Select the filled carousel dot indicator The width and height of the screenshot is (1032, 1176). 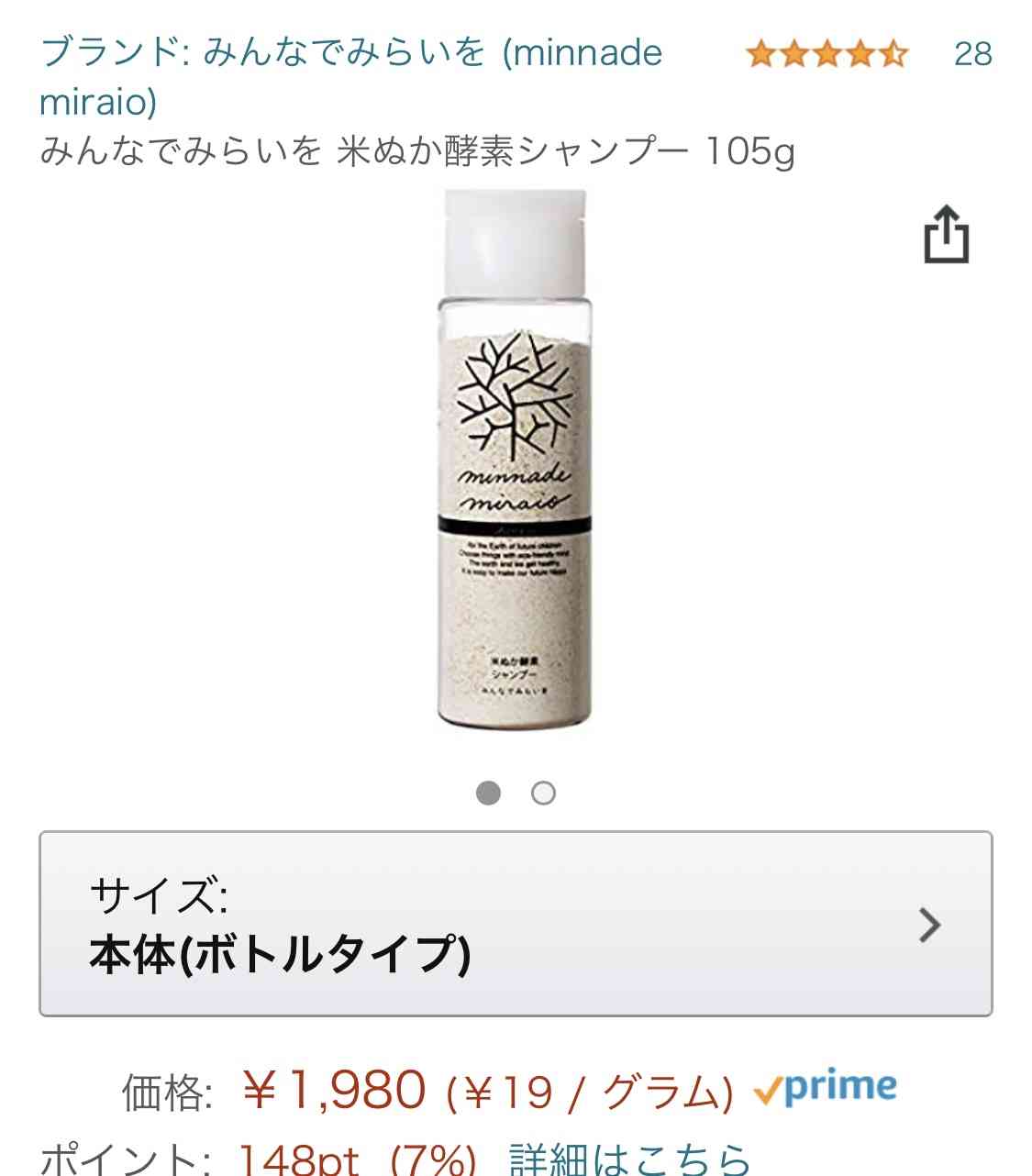488,793
